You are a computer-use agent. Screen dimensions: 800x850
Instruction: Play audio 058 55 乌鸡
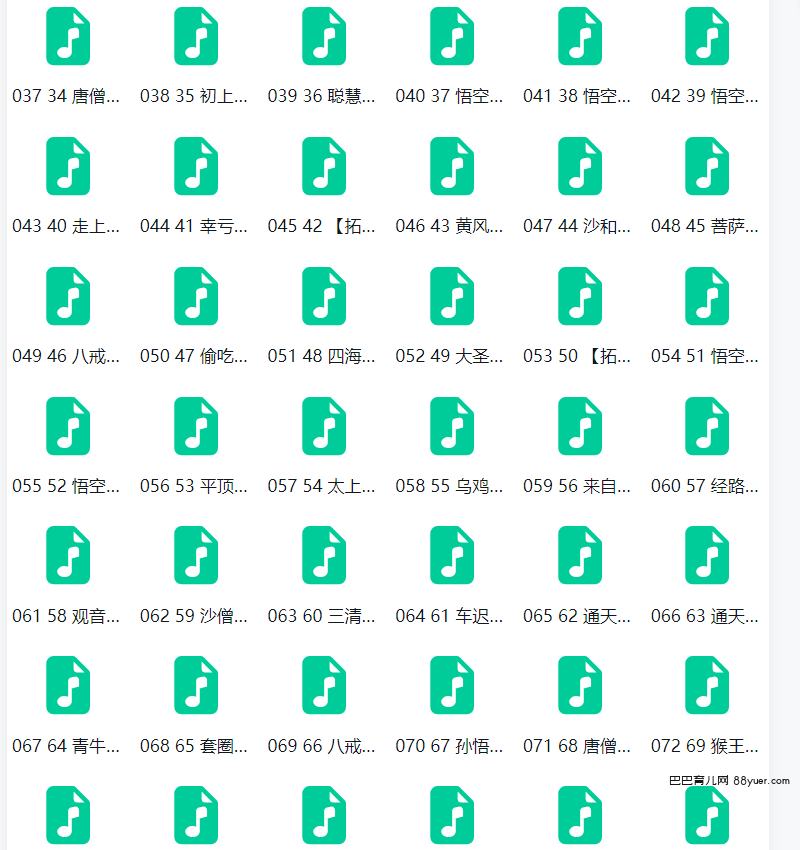click(x=452, y=427)
